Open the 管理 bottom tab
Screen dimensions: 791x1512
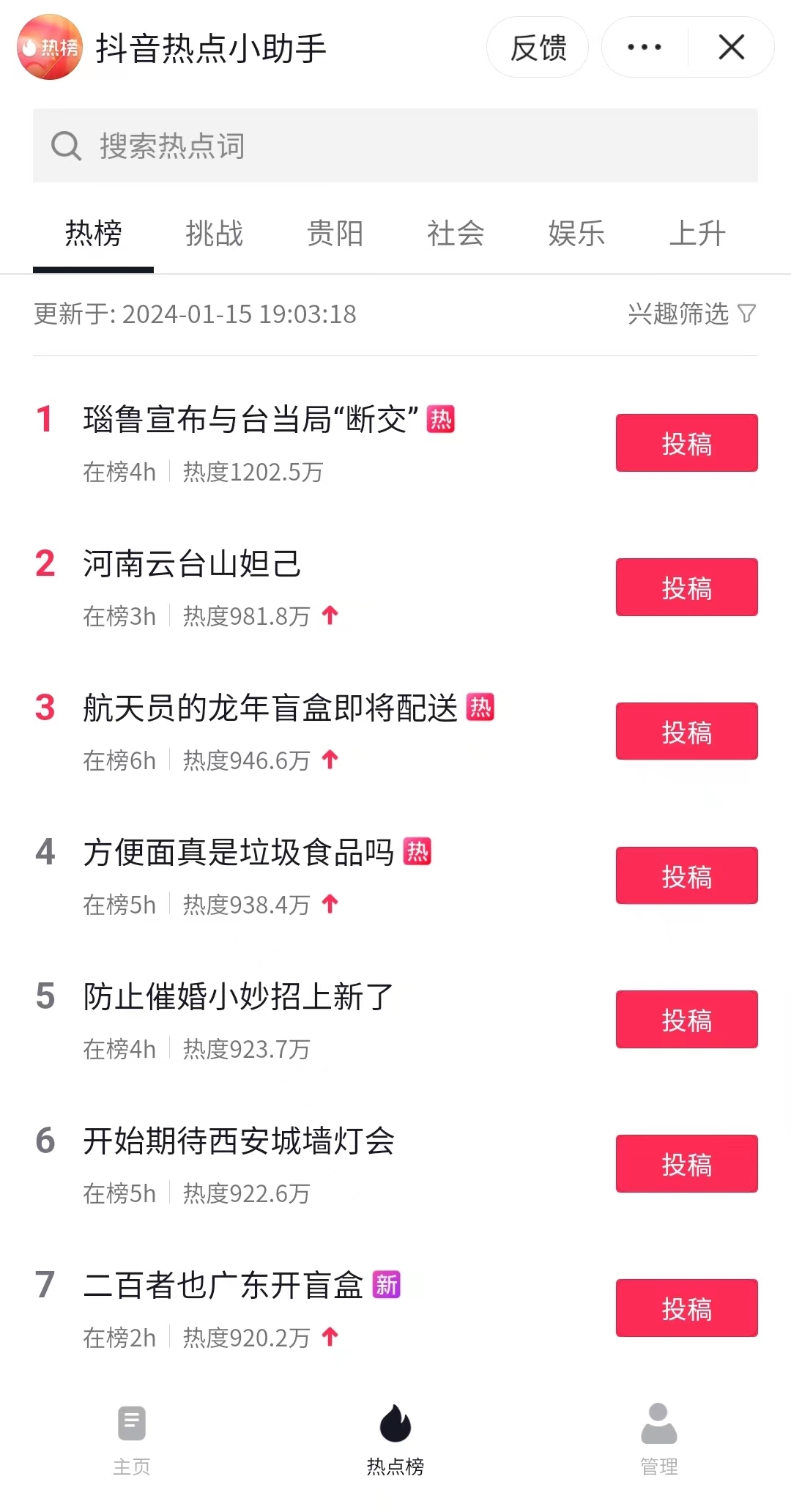pyautogui.click(x=659, y=1440)
